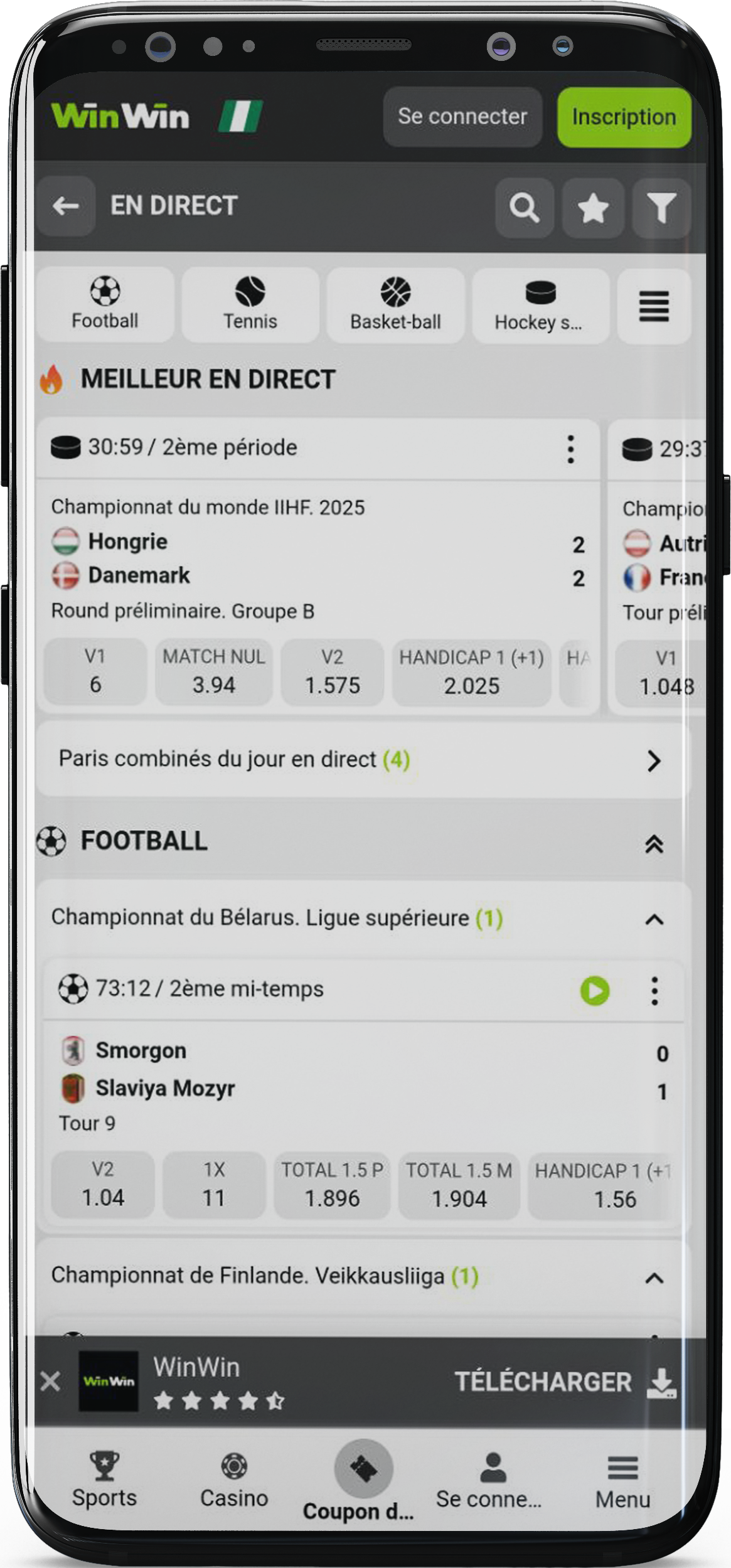This screenshot has width=731, height=1568.
Task: Pick V2 odds 1.575 for Danemark
Action: [333, 673]
